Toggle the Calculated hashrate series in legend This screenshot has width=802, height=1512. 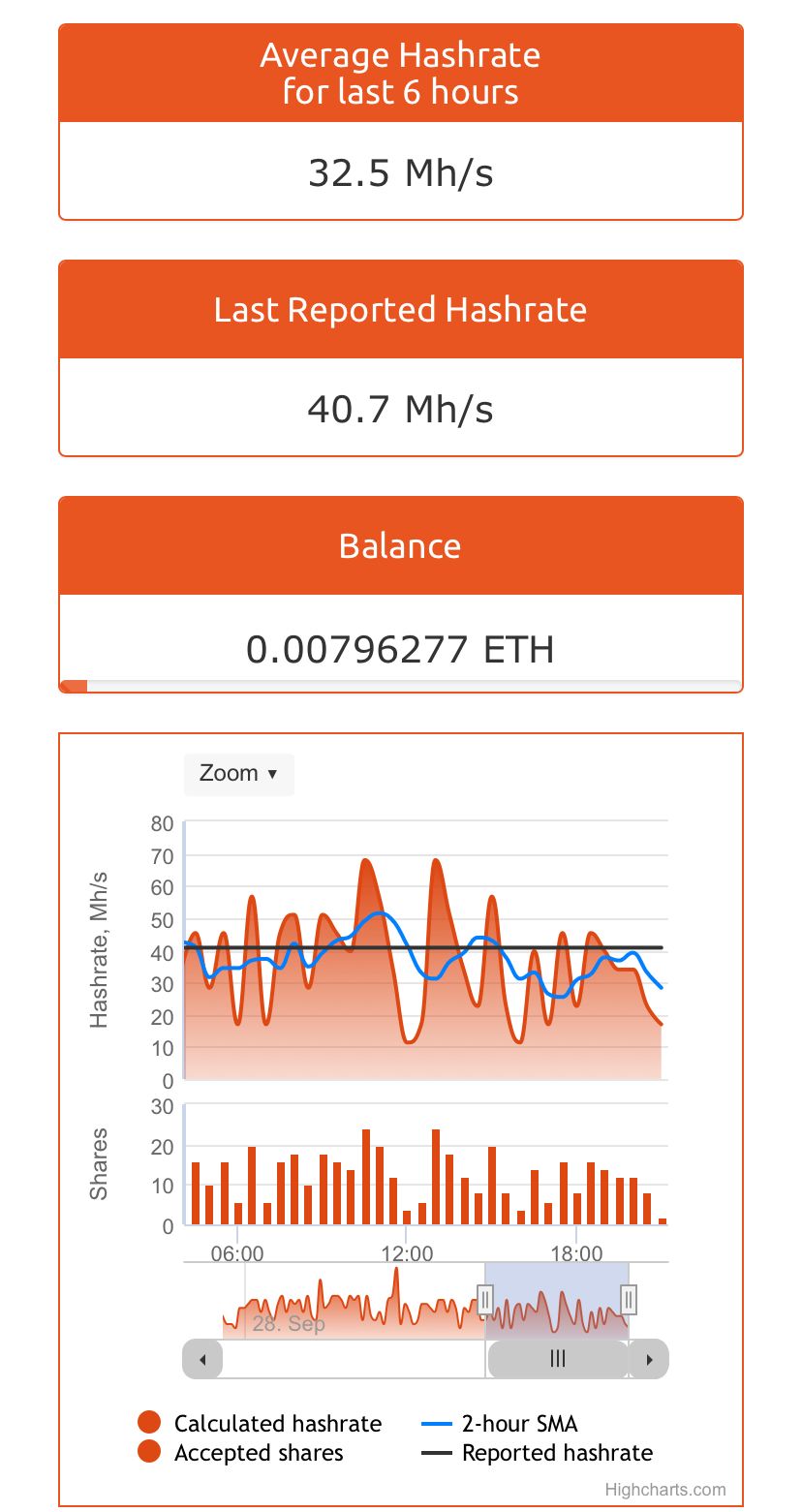click(x=277, y=1423)
